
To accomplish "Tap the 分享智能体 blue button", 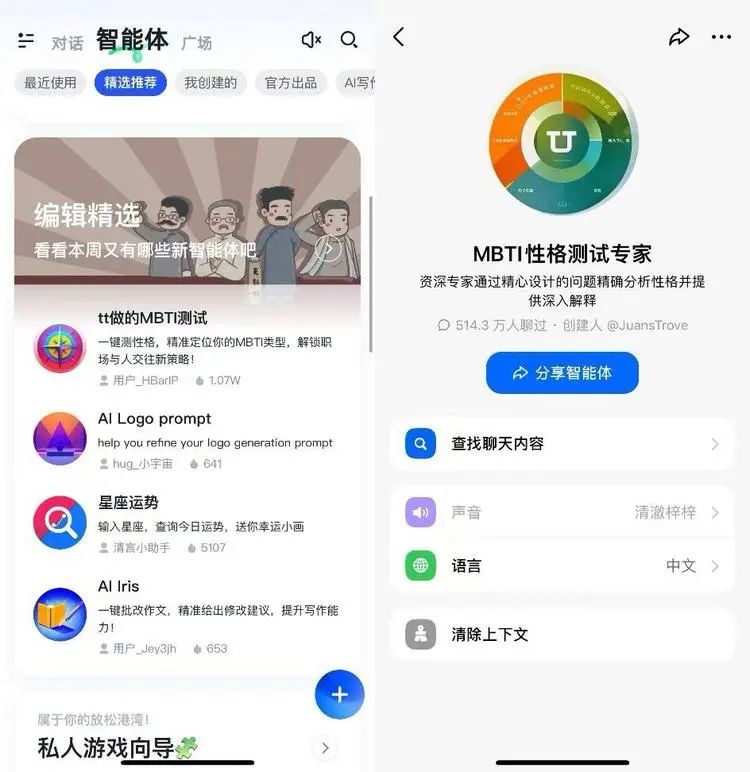I will [x=561, y=372].
